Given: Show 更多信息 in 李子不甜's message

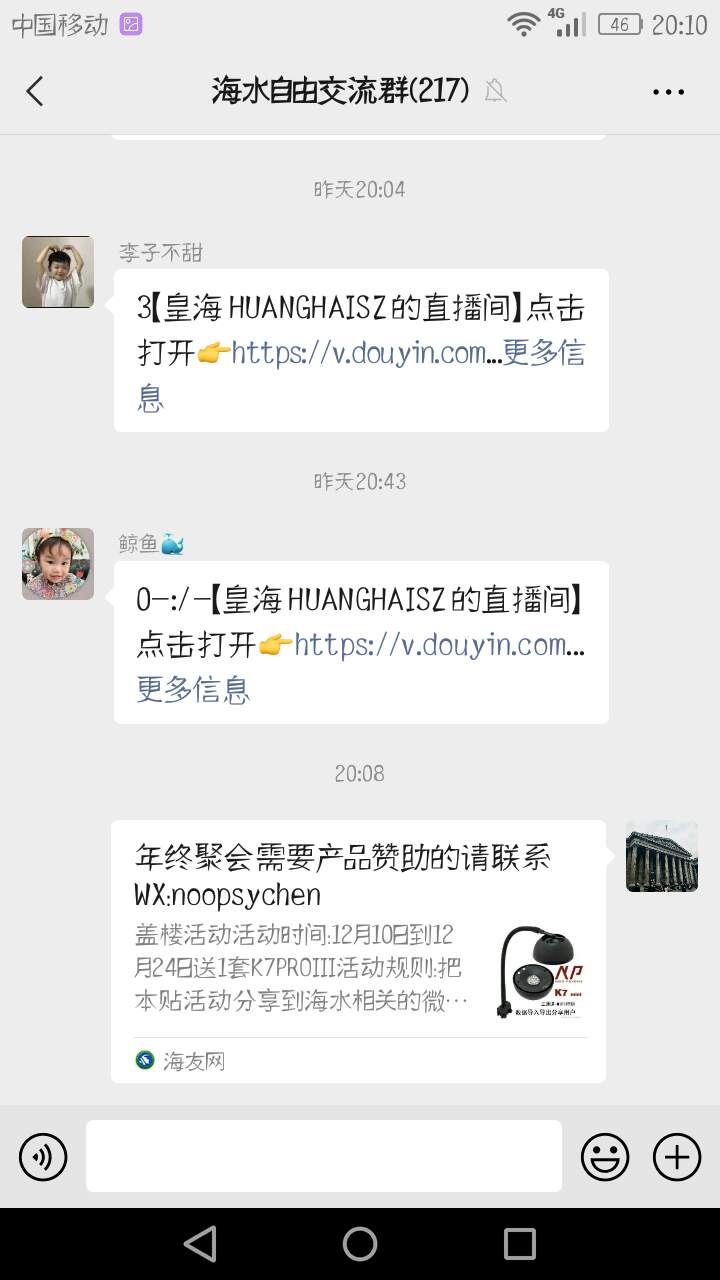Looking at the screenshot, I should pyautogui.click(x=543, y=354).
